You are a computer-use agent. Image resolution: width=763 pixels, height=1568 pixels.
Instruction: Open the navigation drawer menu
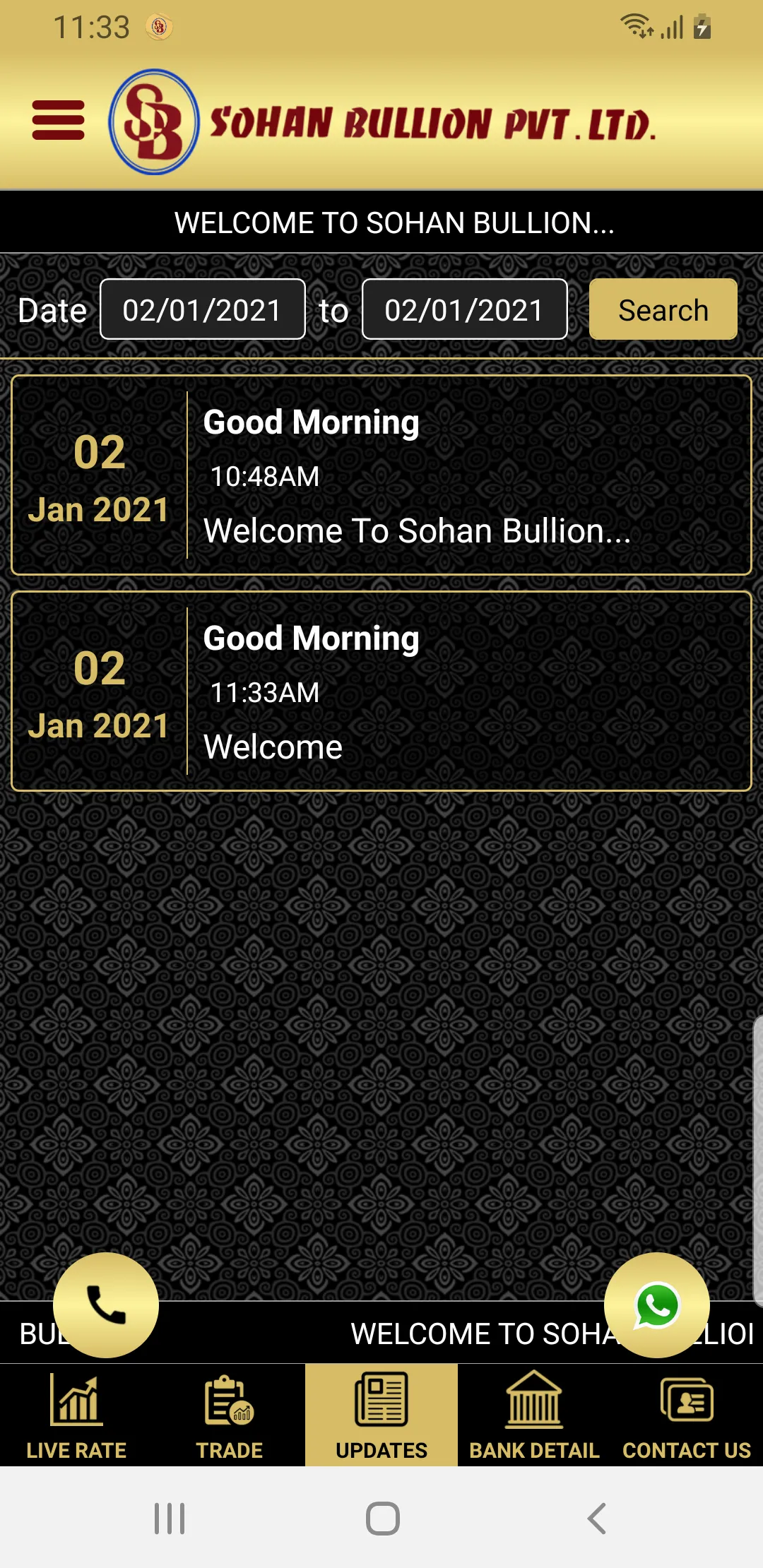(58, 121)
